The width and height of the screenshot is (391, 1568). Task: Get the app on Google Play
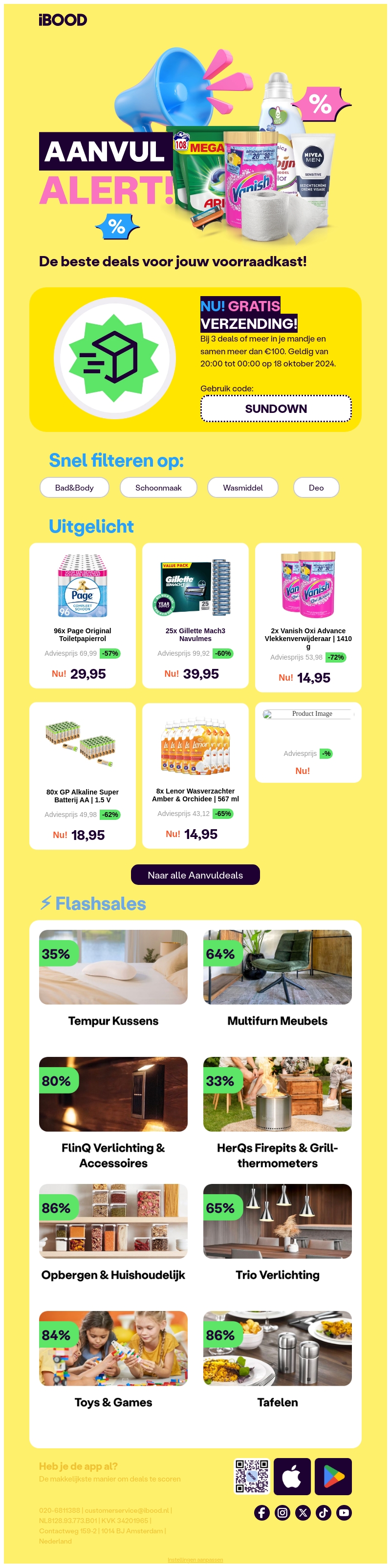pyautogui.click(x=333, y=1476)
